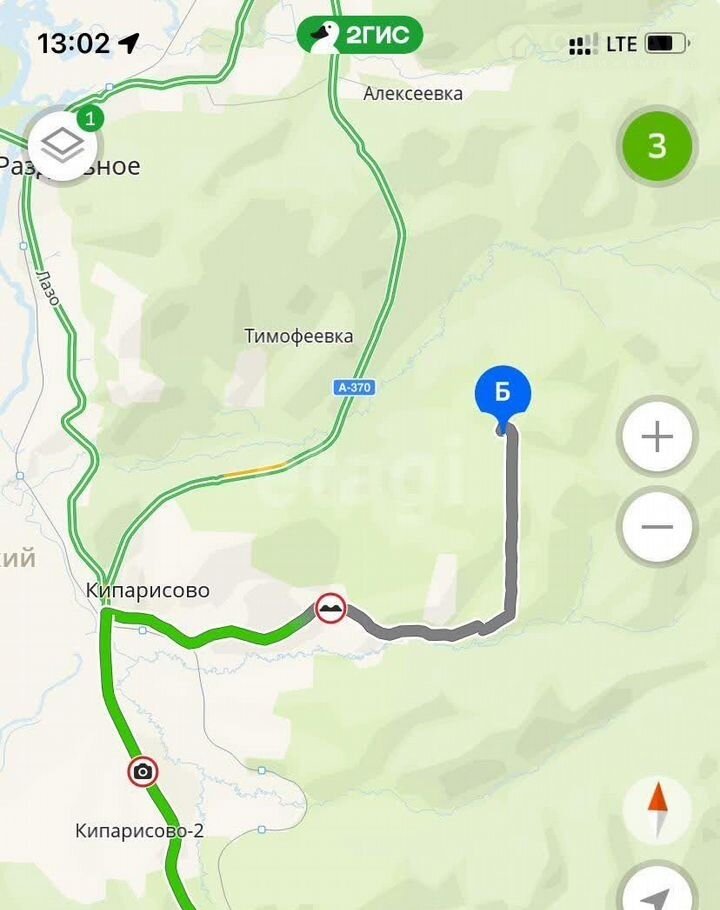Open the speed camera marker
This screenshot has height=910, width=720.
click(143, 771)
